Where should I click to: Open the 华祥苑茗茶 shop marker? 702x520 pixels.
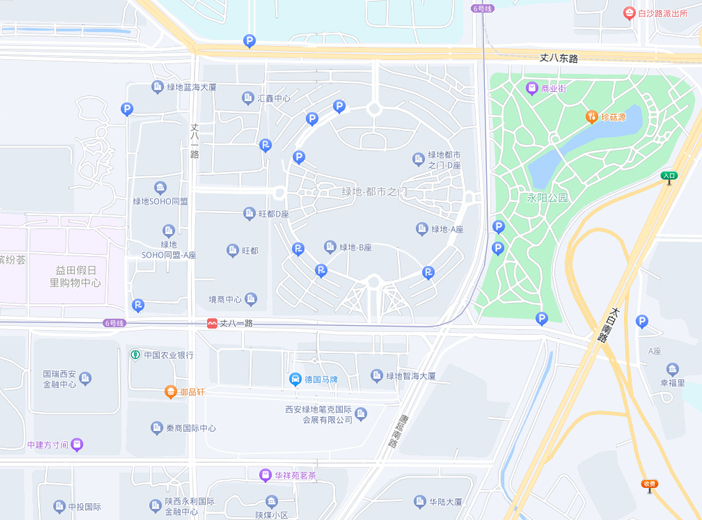coord(265,475)
